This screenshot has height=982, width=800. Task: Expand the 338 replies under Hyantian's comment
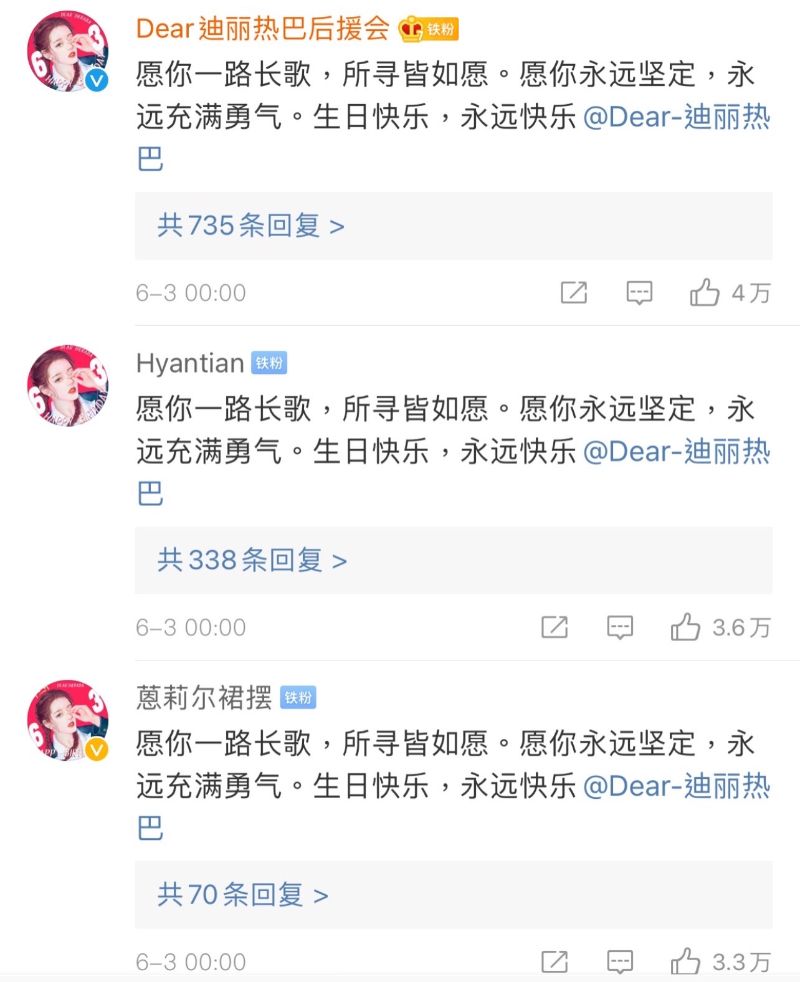point(252,560)
